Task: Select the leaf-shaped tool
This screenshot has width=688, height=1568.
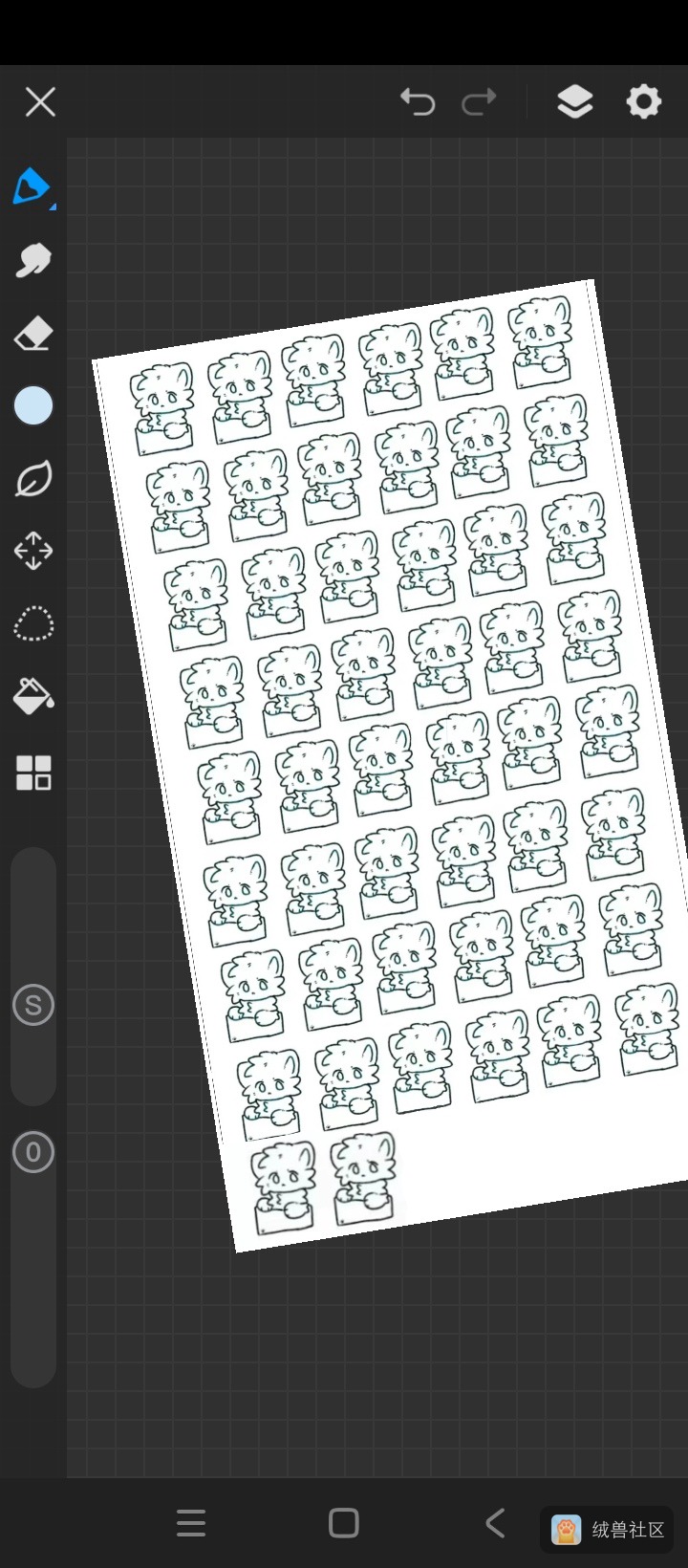Action: point(32,479)
